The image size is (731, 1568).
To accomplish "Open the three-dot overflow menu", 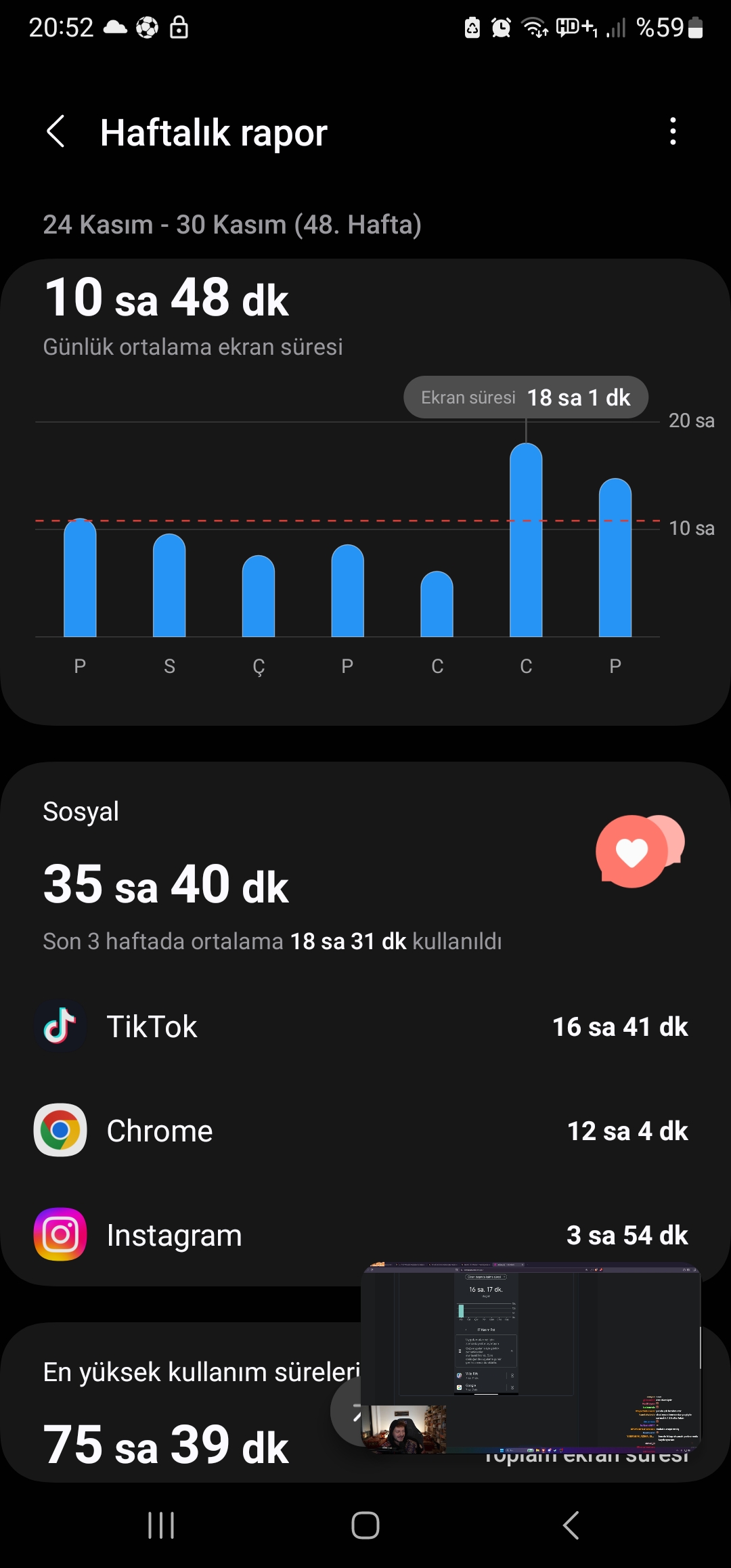I will coord(672,131).
